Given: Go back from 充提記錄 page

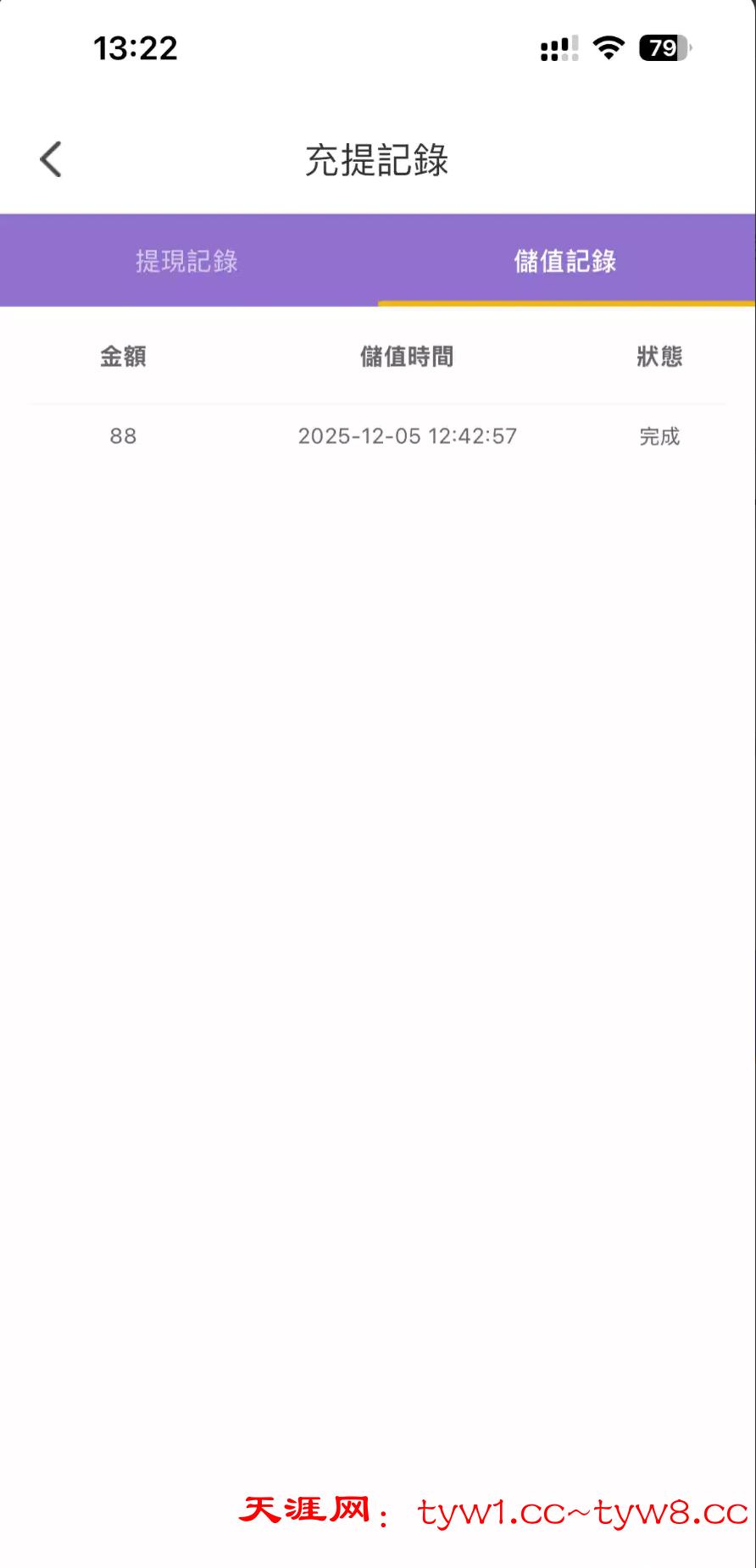Looking at the screenshot, I should (52, 159).
